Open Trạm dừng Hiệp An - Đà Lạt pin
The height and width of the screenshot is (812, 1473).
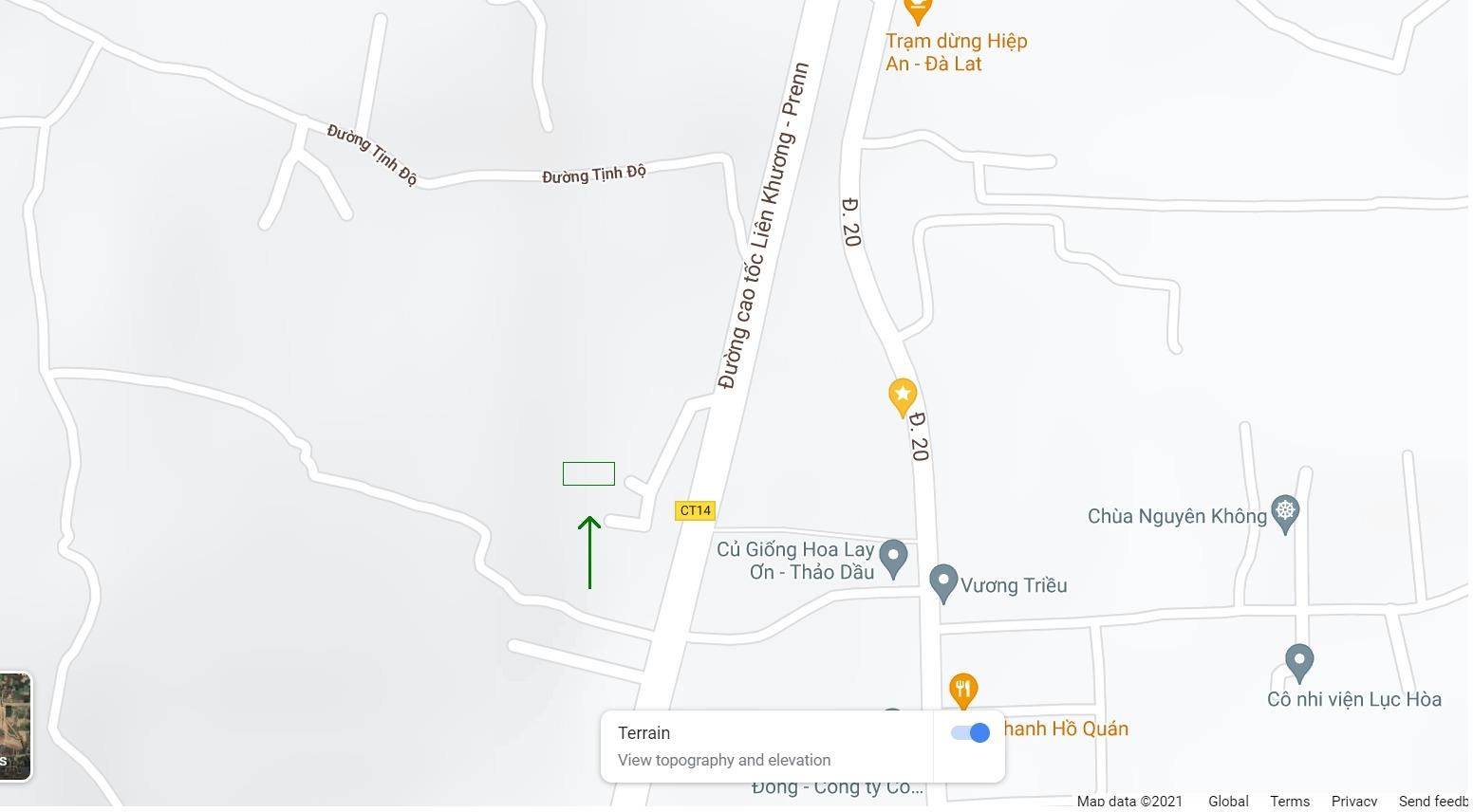tap(917, 10)
